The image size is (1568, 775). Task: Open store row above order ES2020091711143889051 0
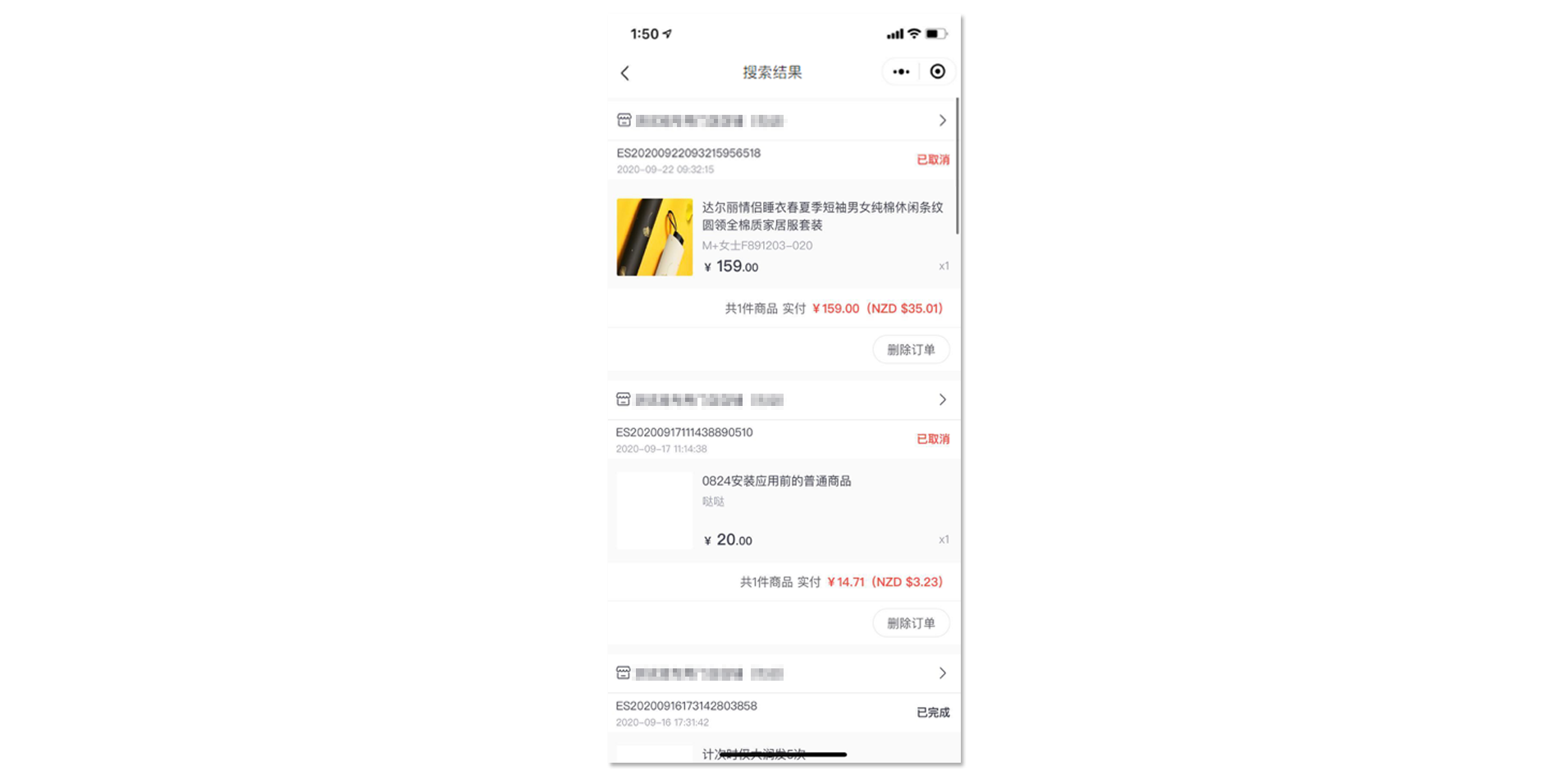coord(783,400)
